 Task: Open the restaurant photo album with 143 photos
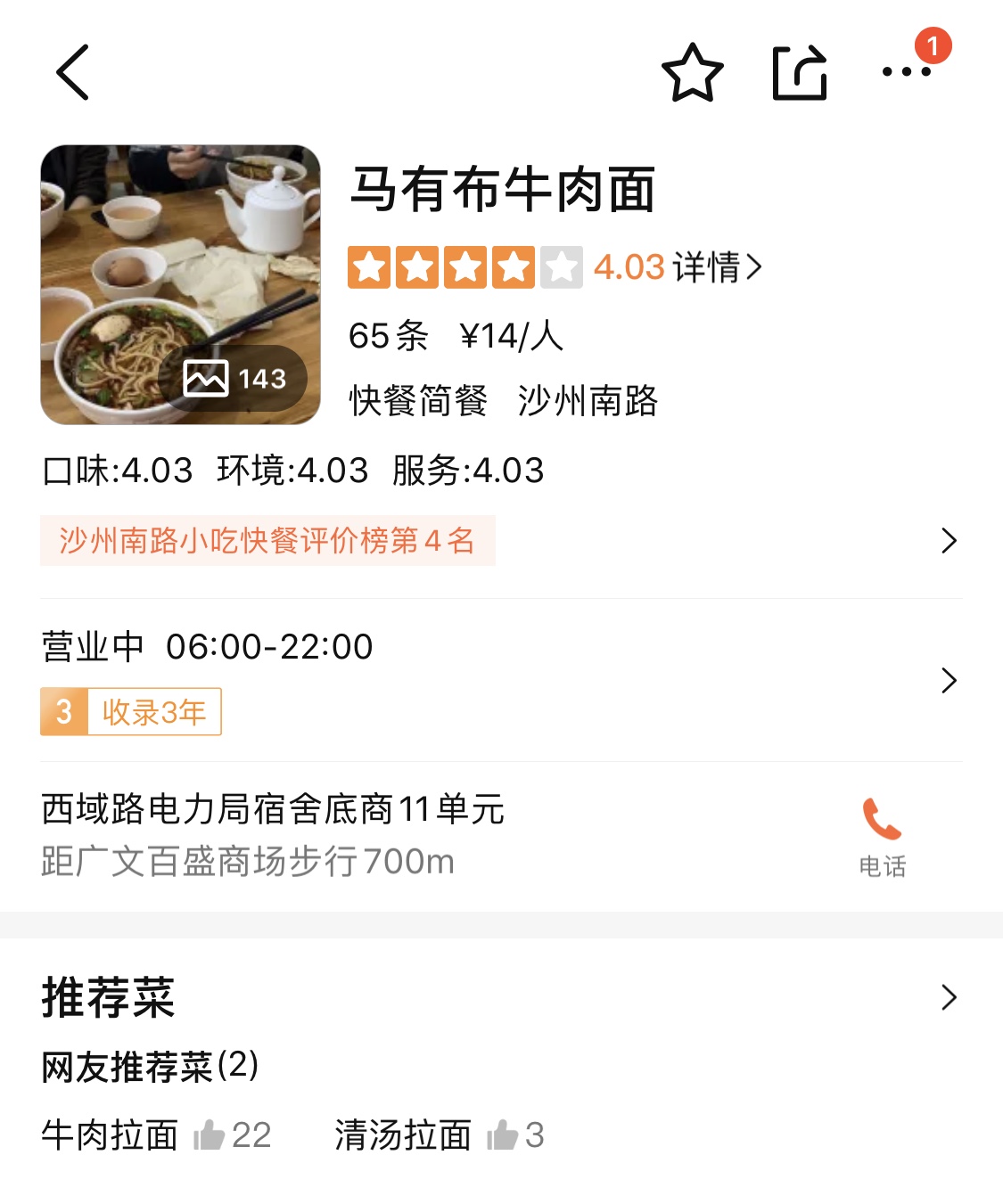180,284
